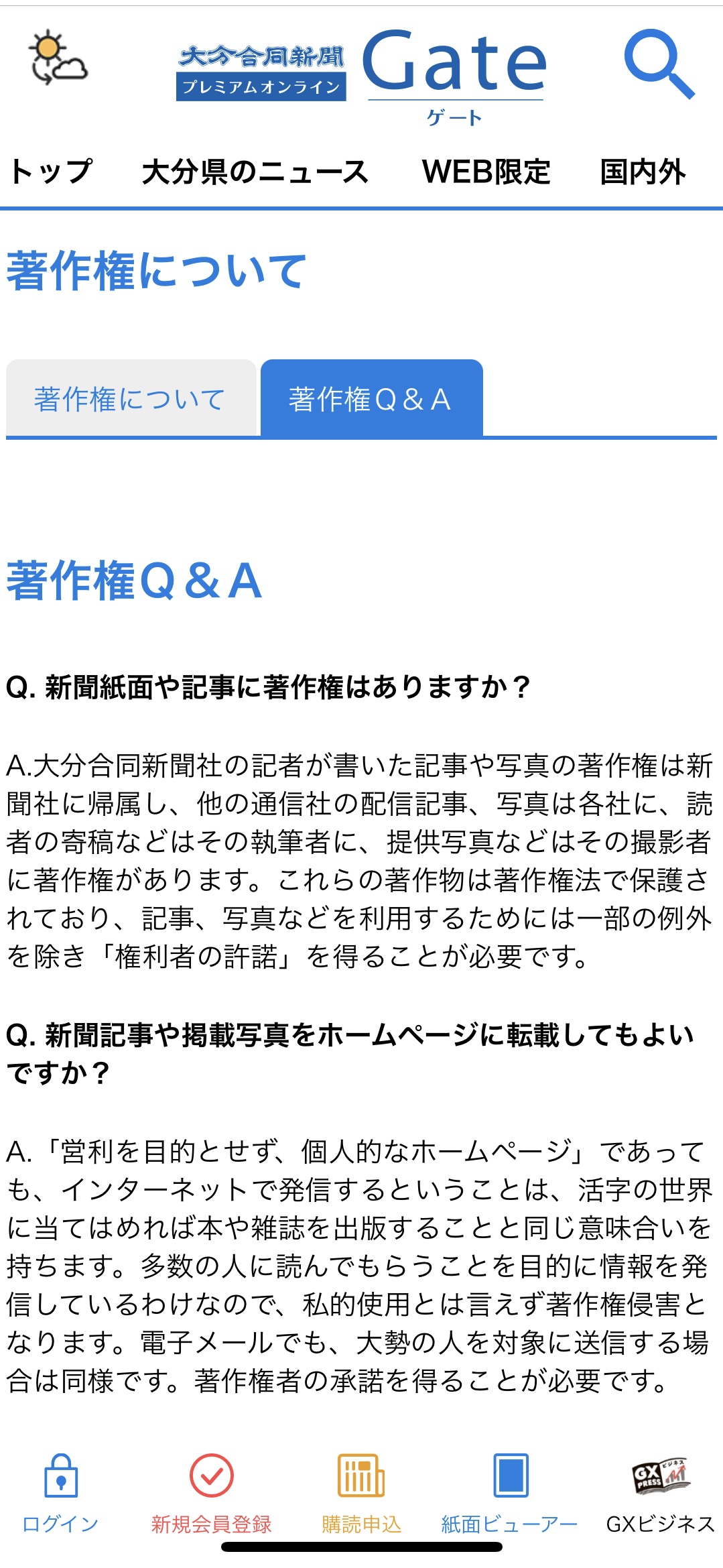723x1568 pixels.
Task: Tap the search magnifier icon
Action: tap(659, 64)
